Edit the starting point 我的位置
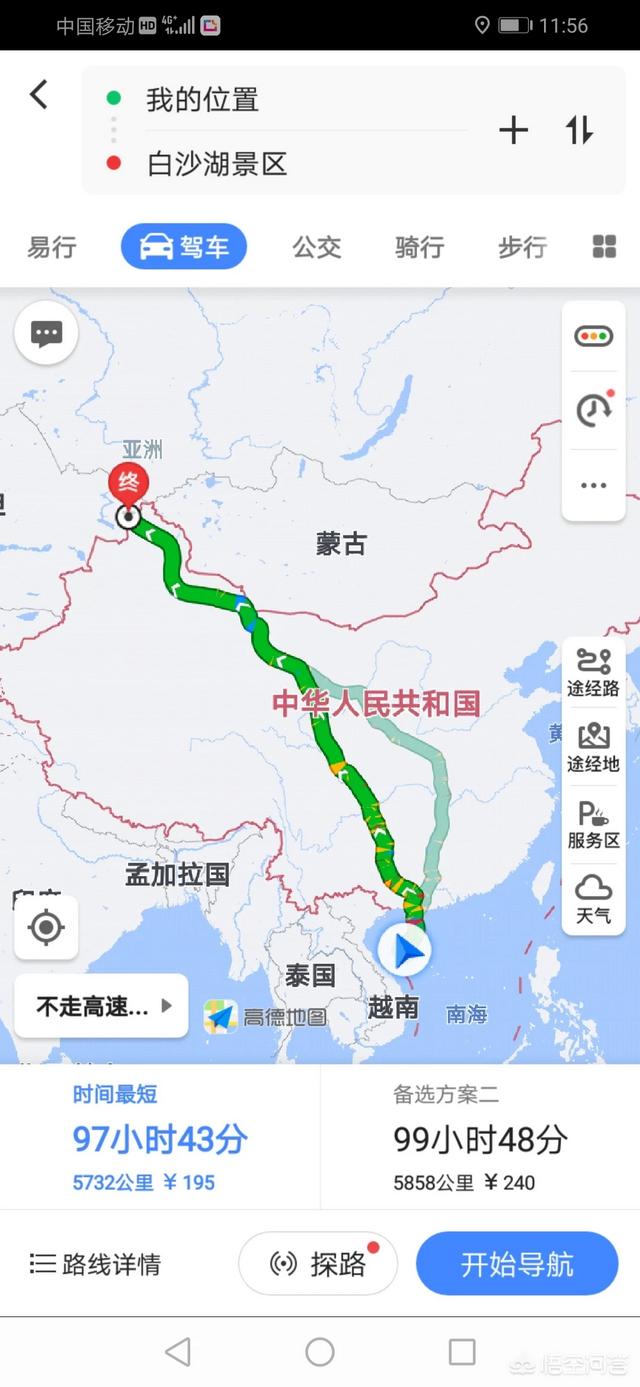The height and width of the screenshot is (1387, 640). pos(202,100)
